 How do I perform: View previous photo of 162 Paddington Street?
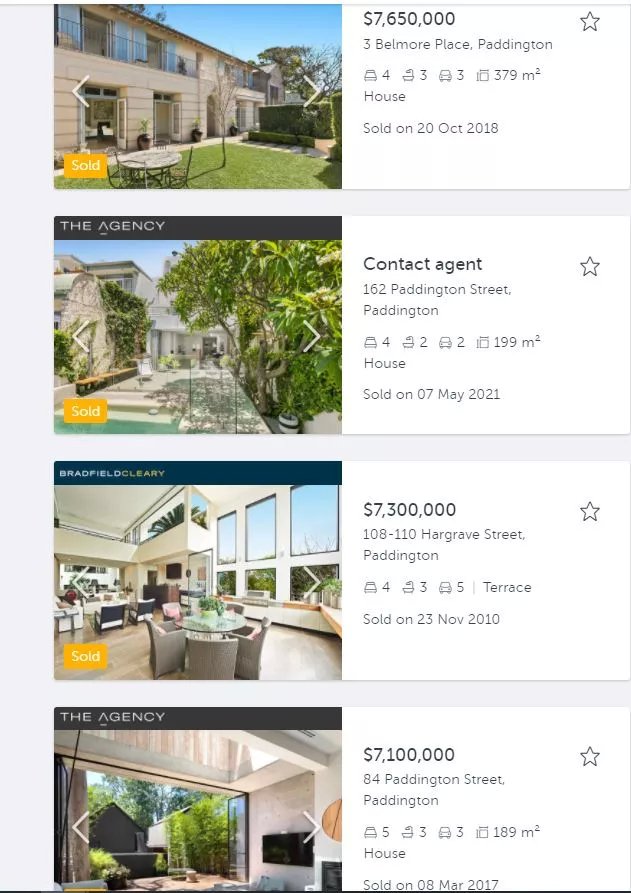click(81, 337)
